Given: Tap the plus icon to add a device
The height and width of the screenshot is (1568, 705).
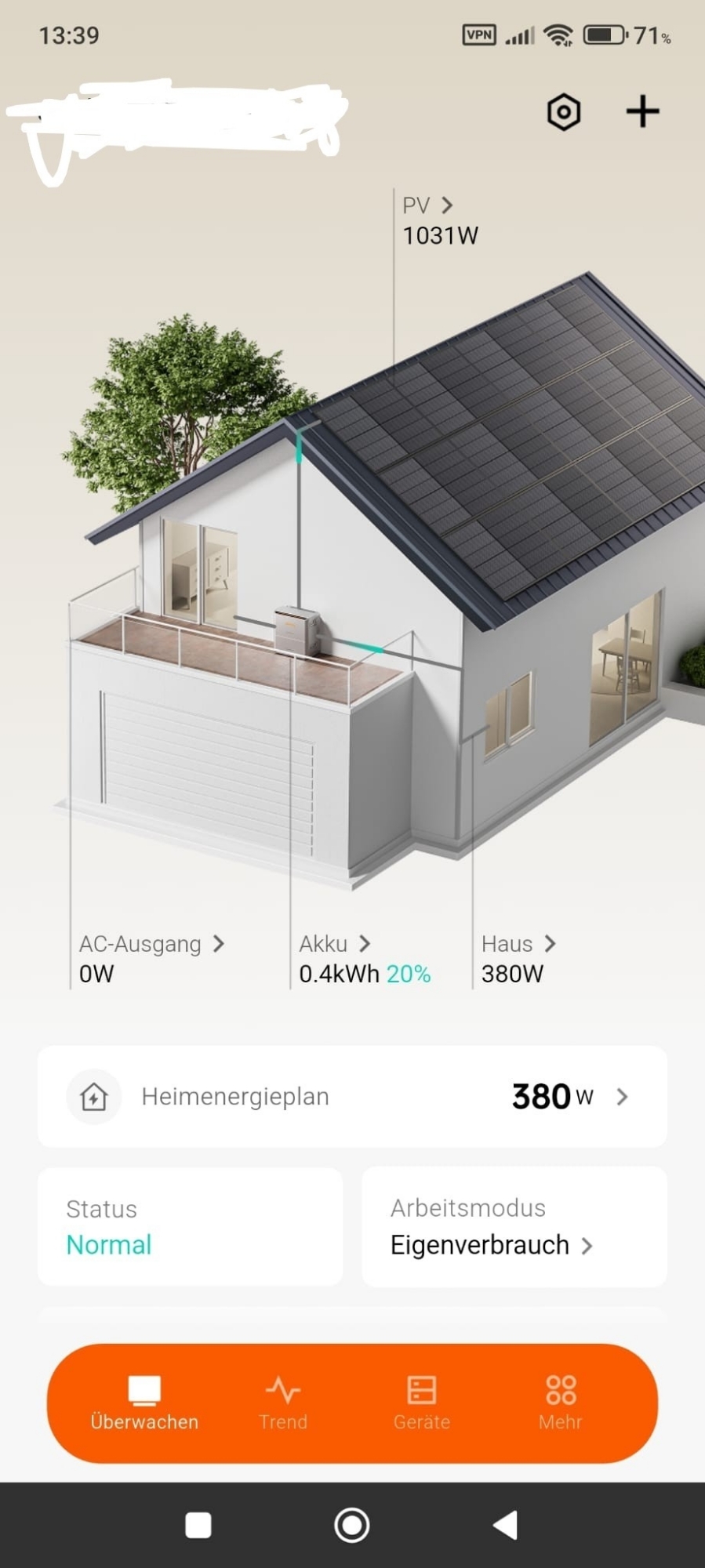Looking at the screenshot, I should pyautogui.click(x=642, y=111).
